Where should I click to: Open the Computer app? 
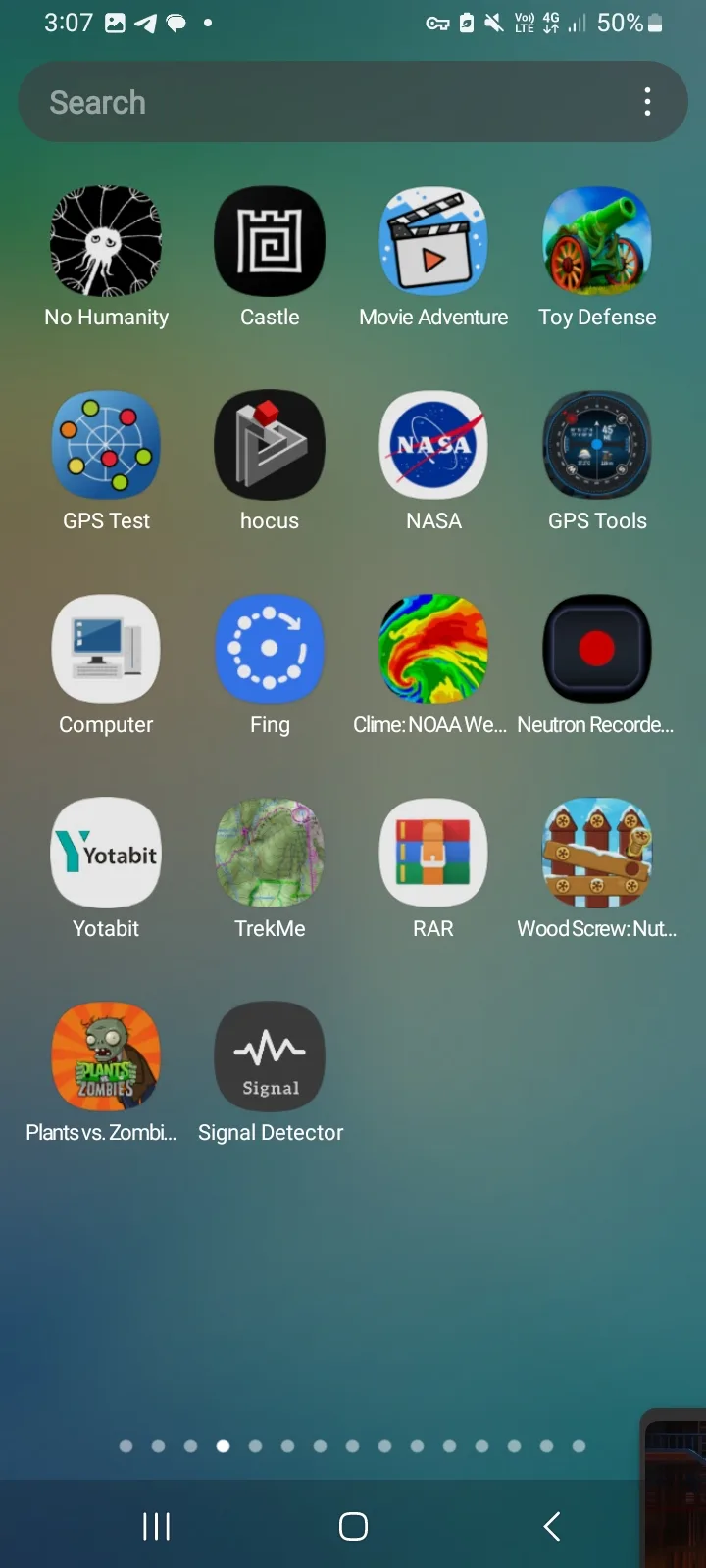106,650
